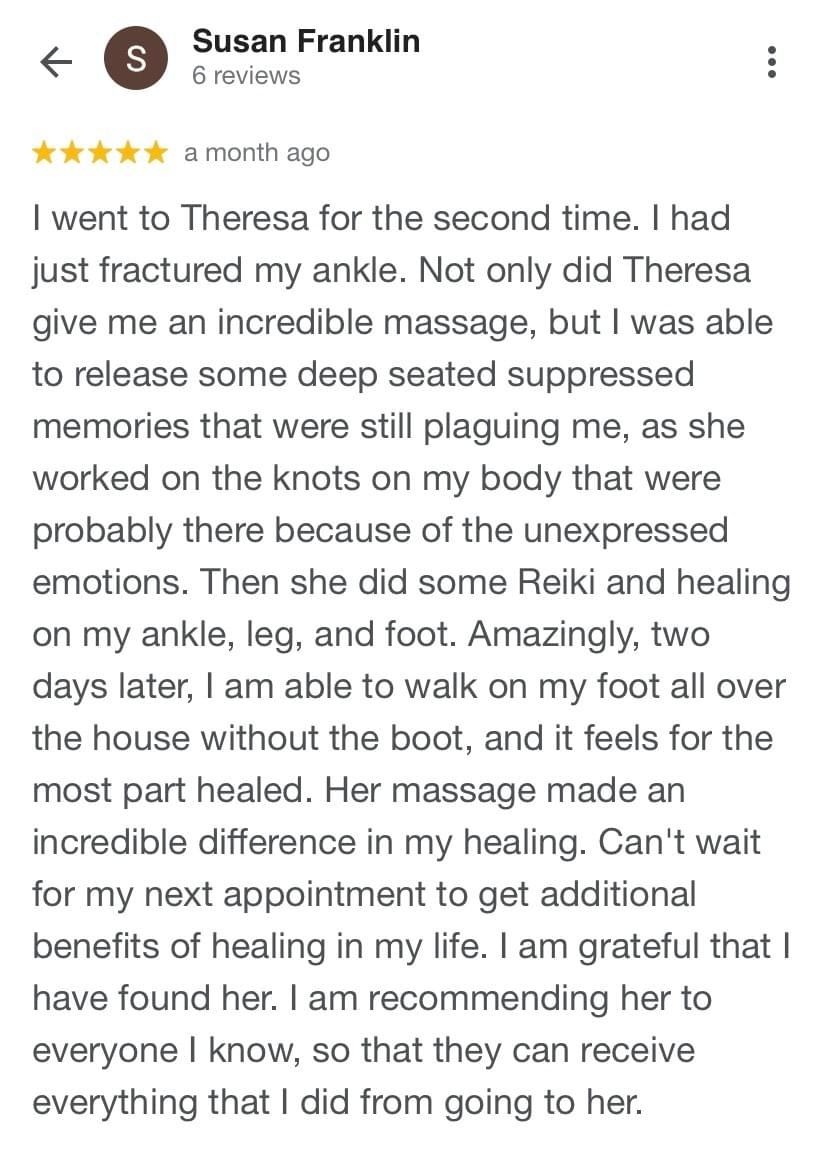The image size is (828, 1154).
Task: Open Susan Franklin's reviewer profile
Action: [x=305, y=42]
